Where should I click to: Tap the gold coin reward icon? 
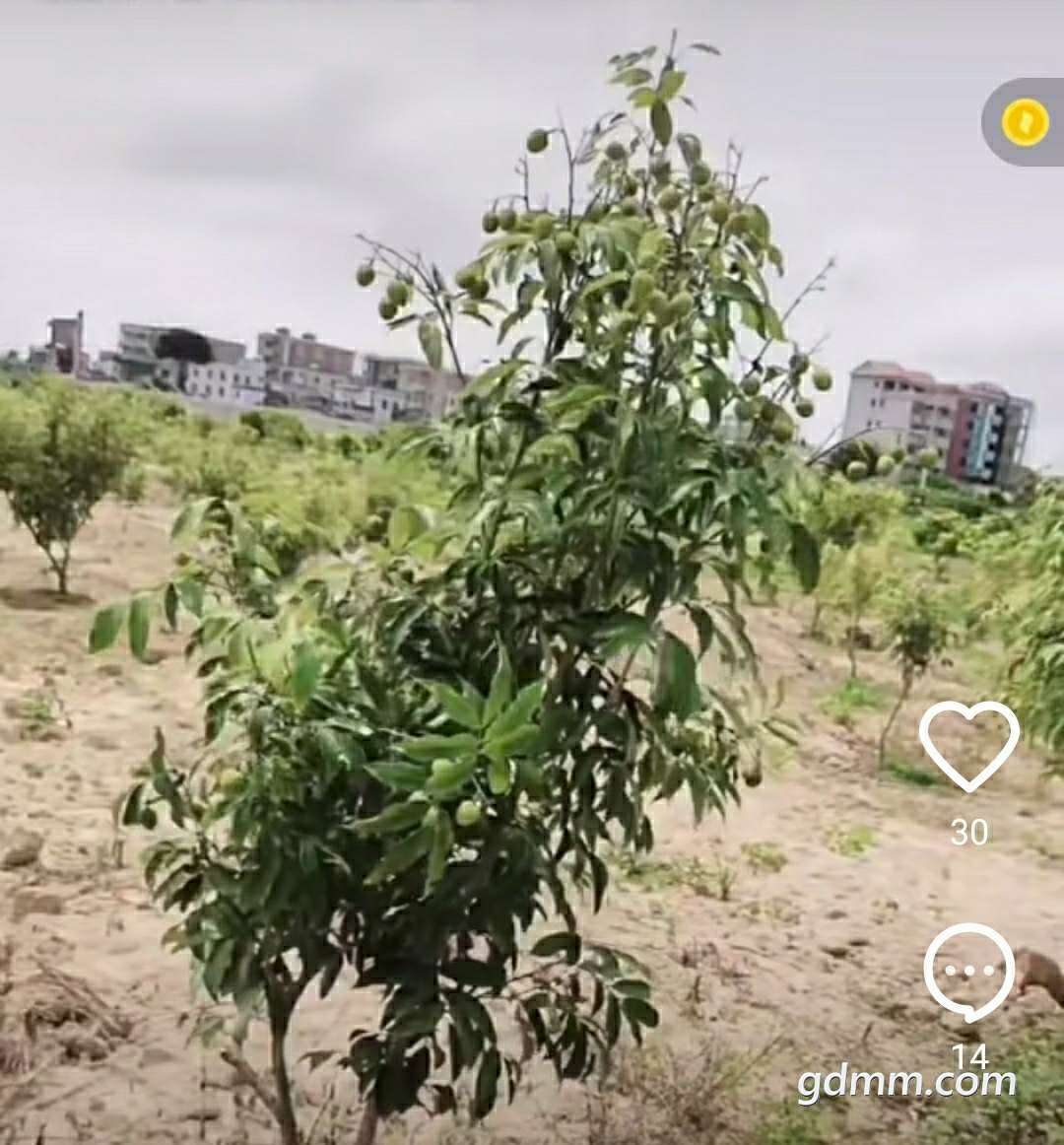(x=1025, y=122)
